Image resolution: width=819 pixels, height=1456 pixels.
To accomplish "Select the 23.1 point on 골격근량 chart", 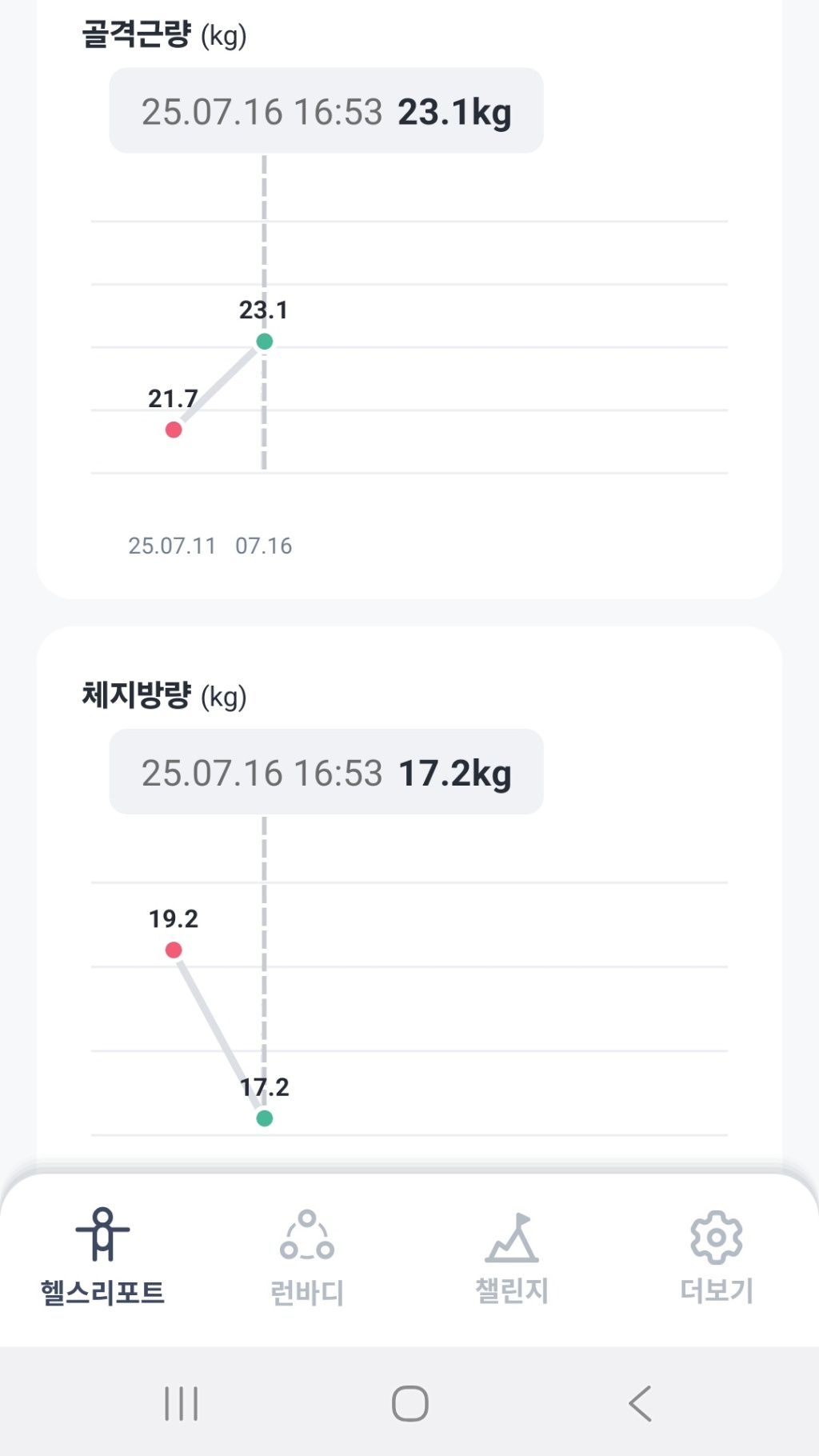I will (x=265, y=342).
